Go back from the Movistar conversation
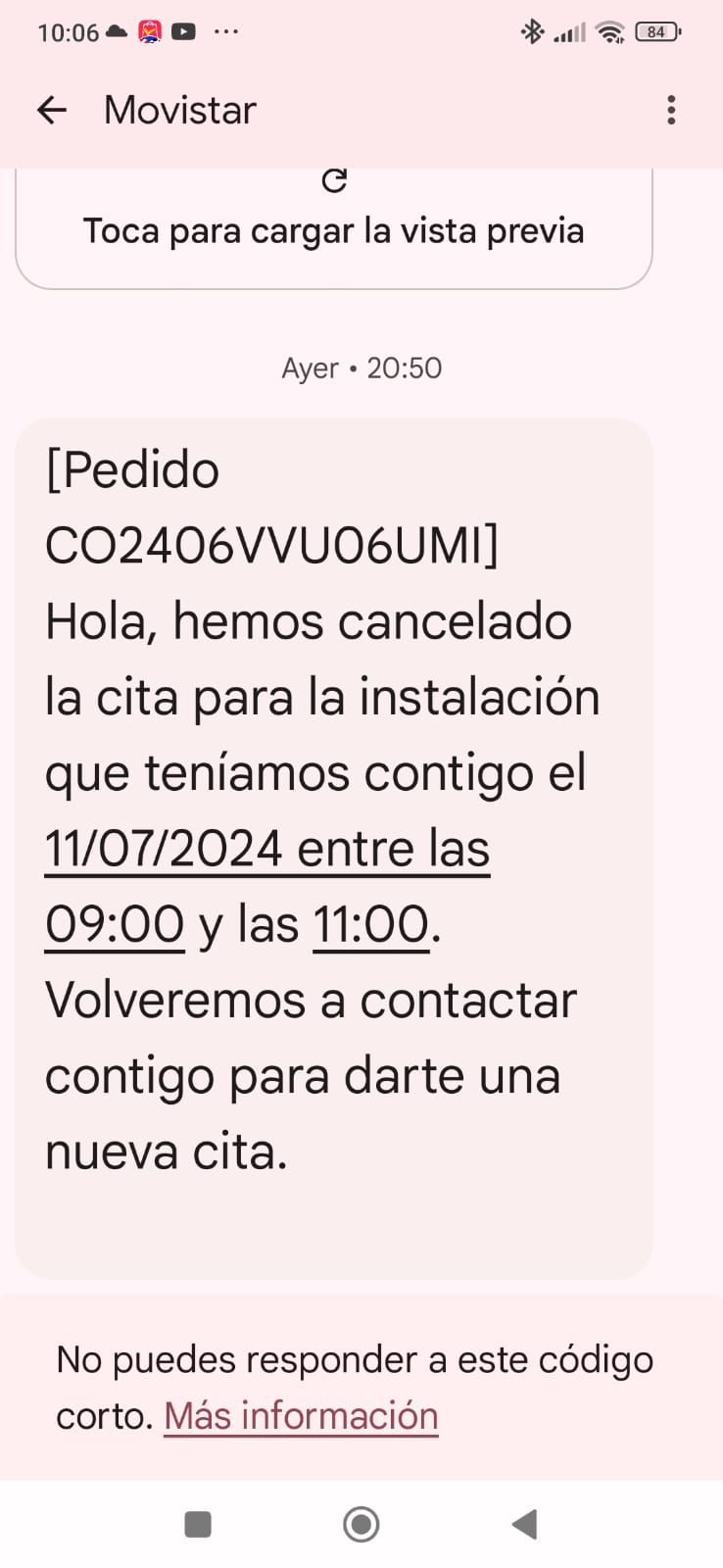Screen dimensions: 723x1568 [52, 110]
